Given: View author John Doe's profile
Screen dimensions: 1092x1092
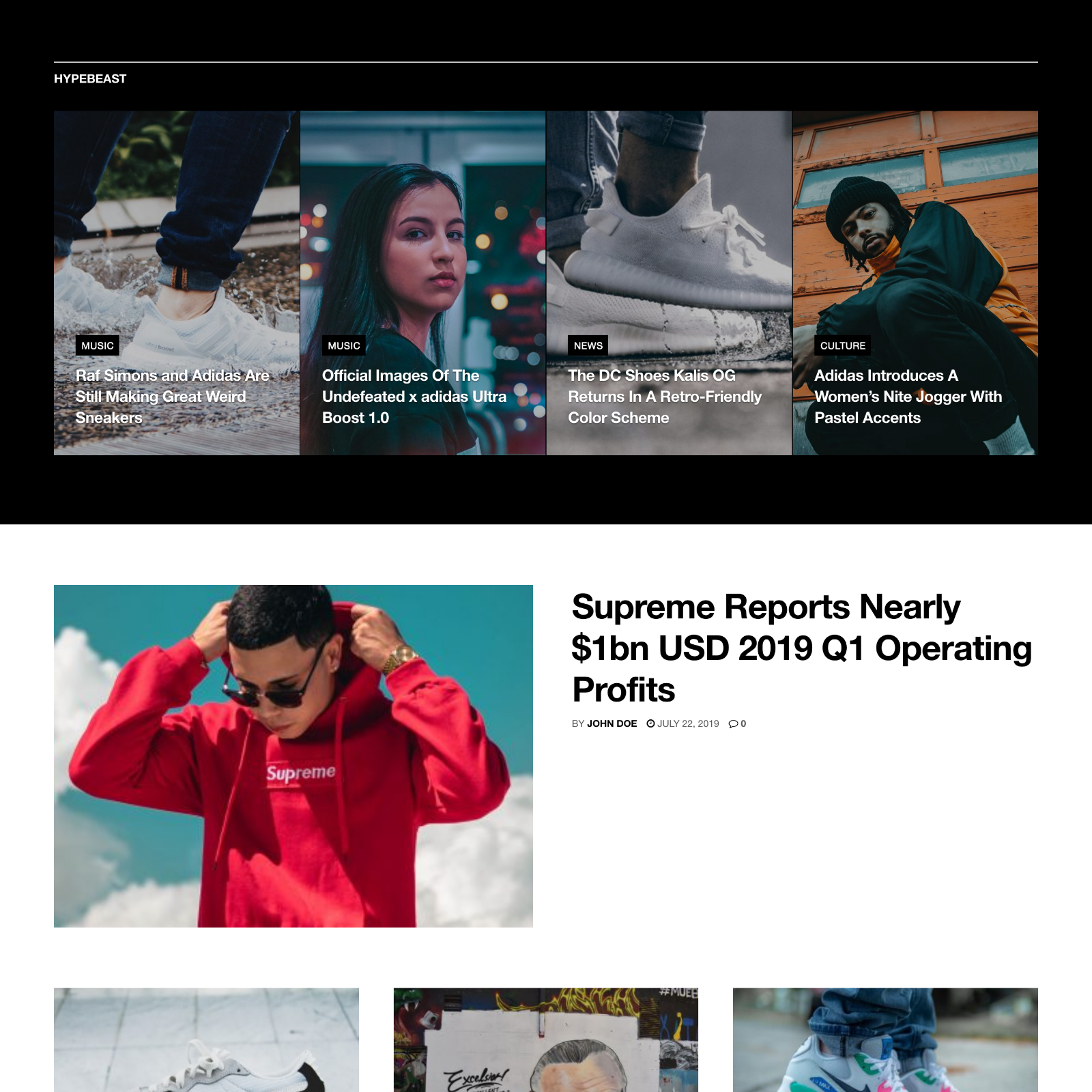Looking at the screenshot, I should tap(612, 723).
